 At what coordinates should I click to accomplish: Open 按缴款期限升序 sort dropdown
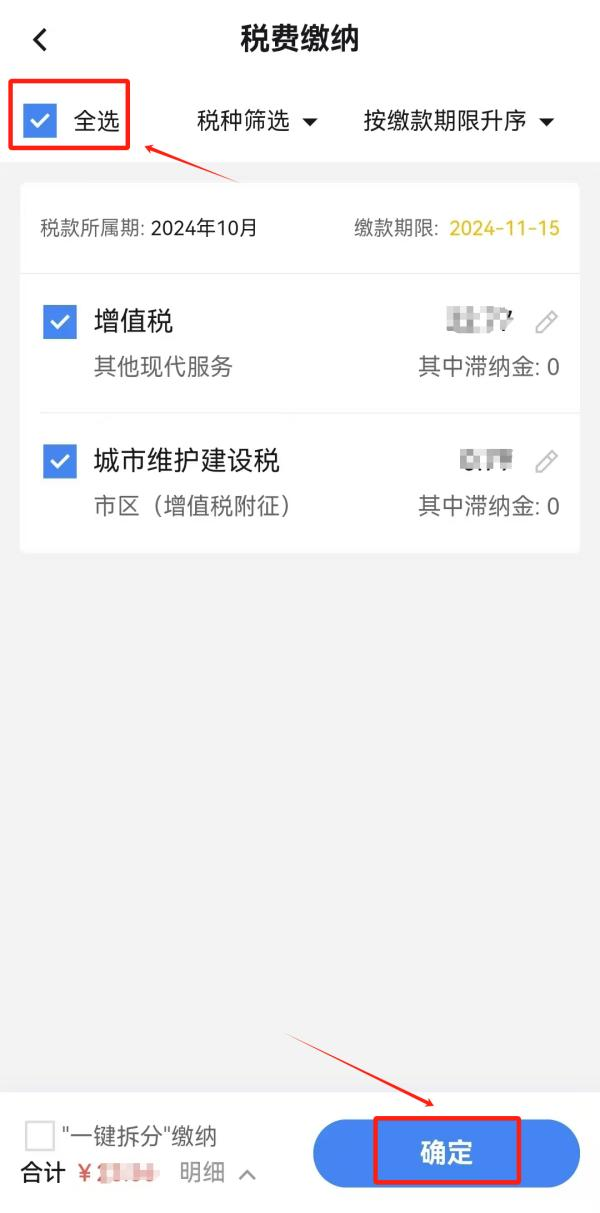coord(458,121)
